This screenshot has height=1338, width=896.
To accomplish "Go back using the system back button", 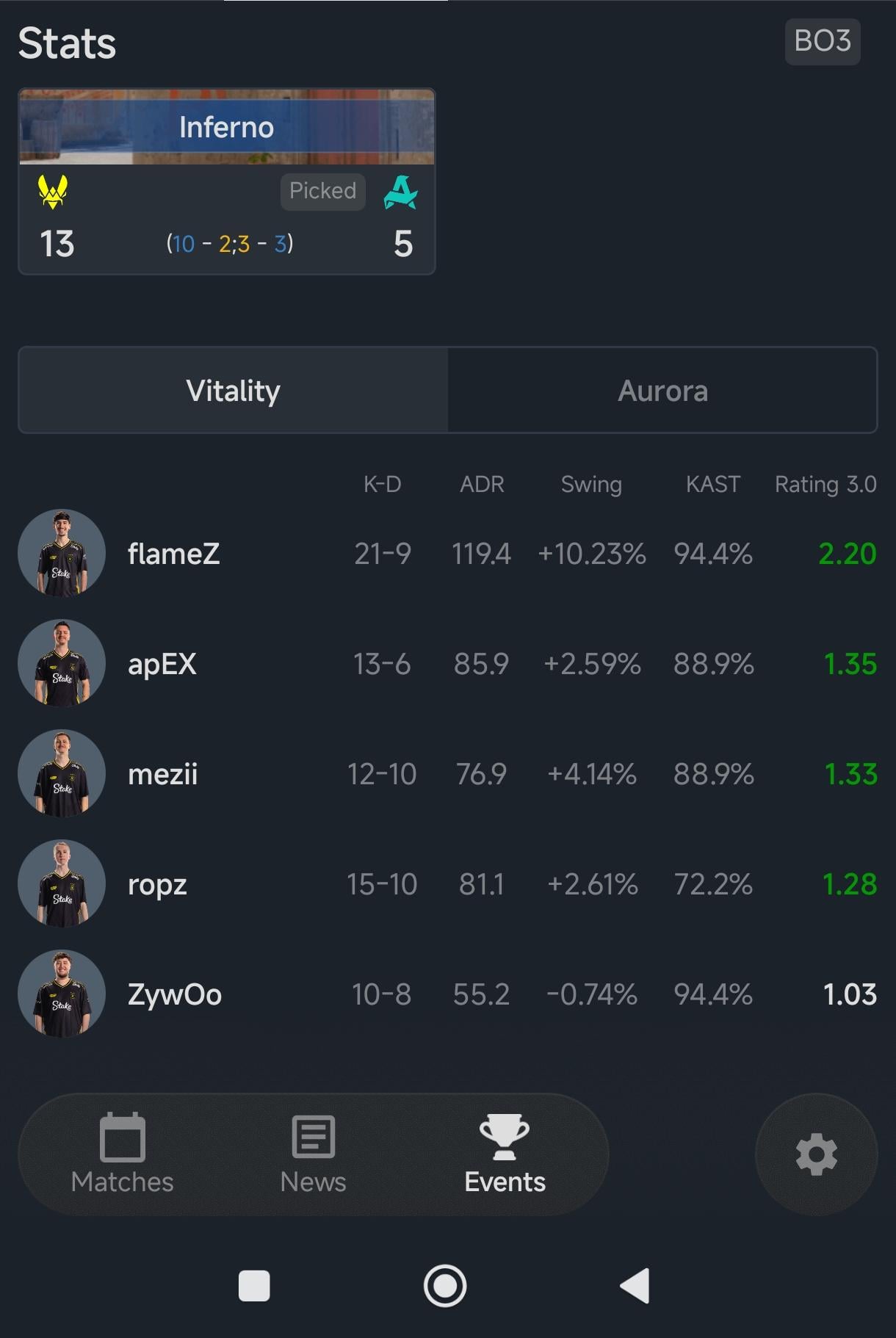I will point(635,1286).
